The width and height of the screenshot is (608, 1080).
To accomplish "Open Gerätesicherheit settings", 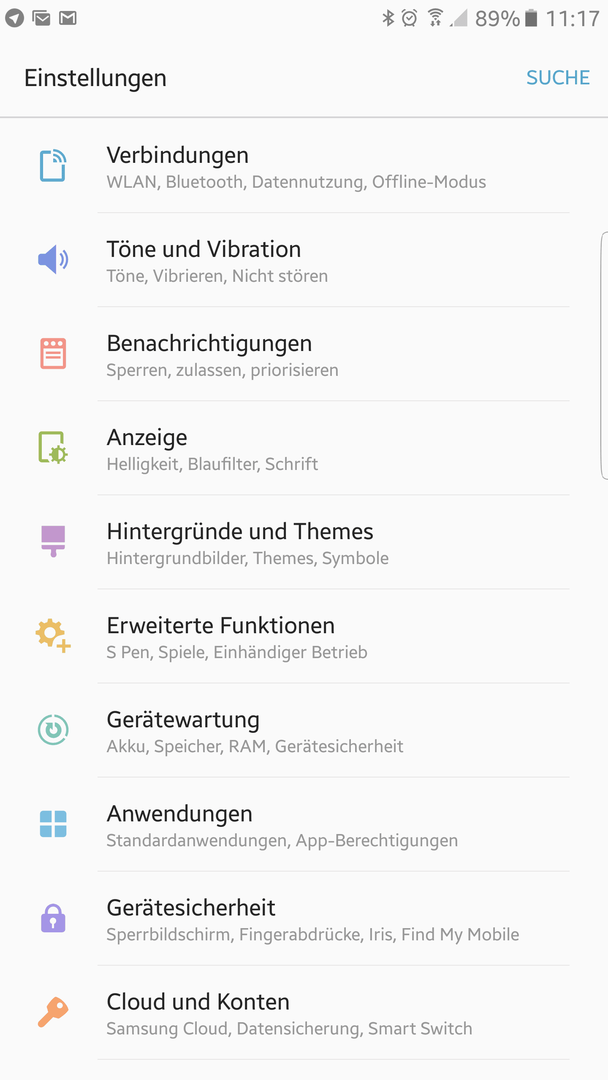I will click(x=304, y=919).
